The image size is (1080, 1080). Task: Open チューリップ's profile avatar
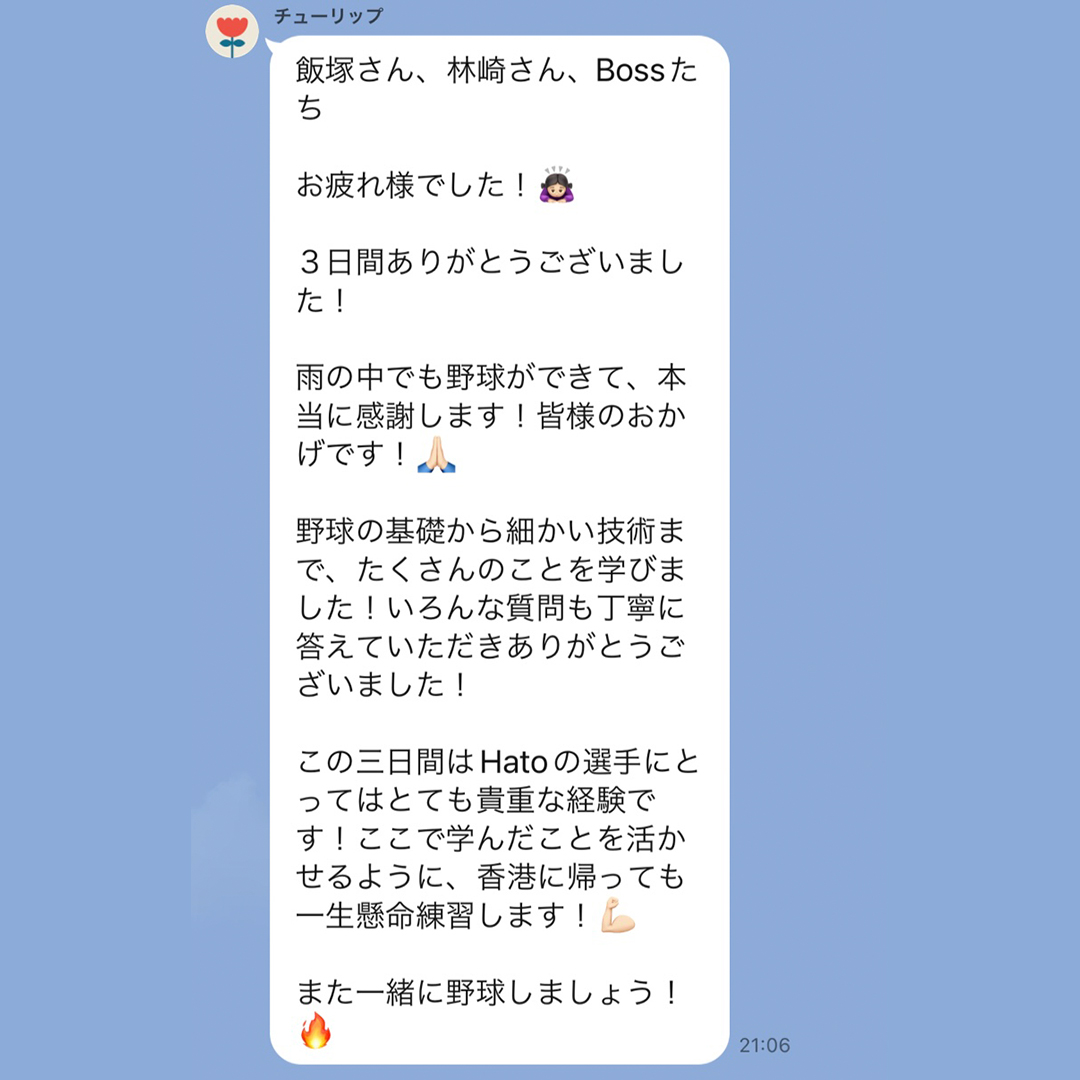[x=232, y=31]
